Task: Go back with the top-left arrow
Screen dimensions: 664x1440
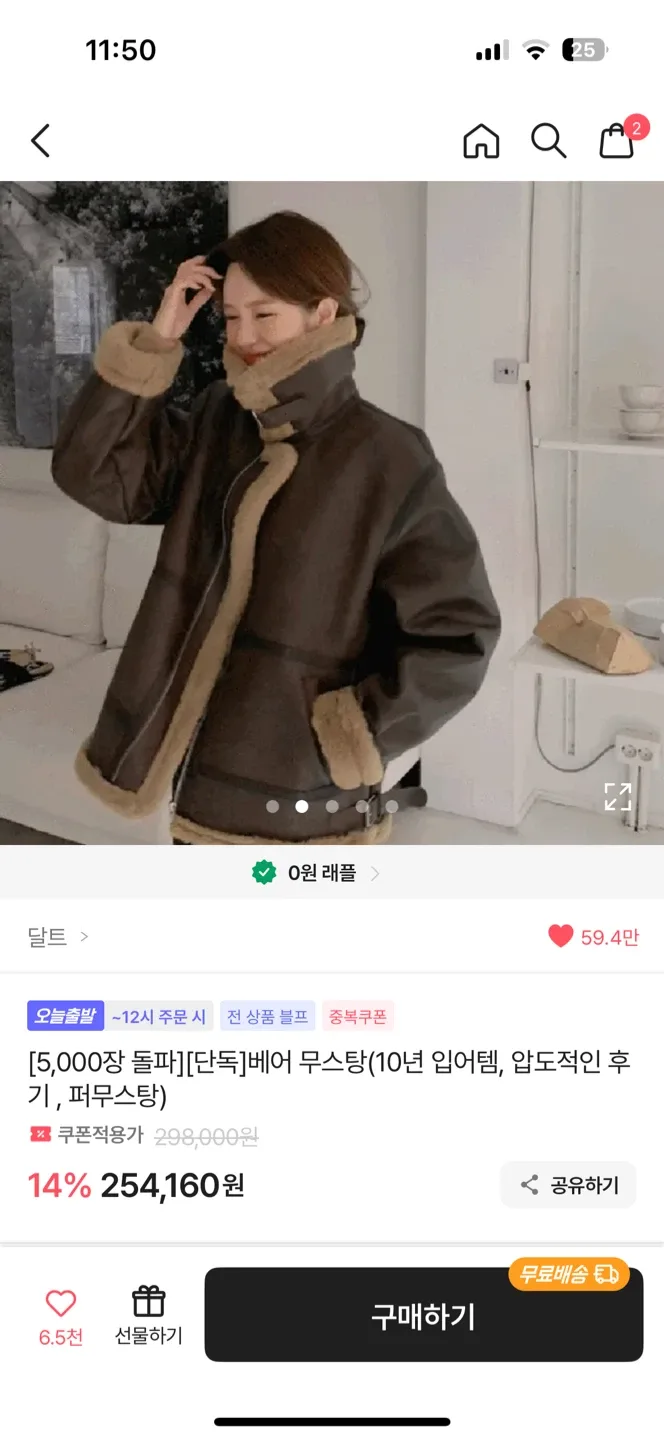Action: (x=40, y=141)
